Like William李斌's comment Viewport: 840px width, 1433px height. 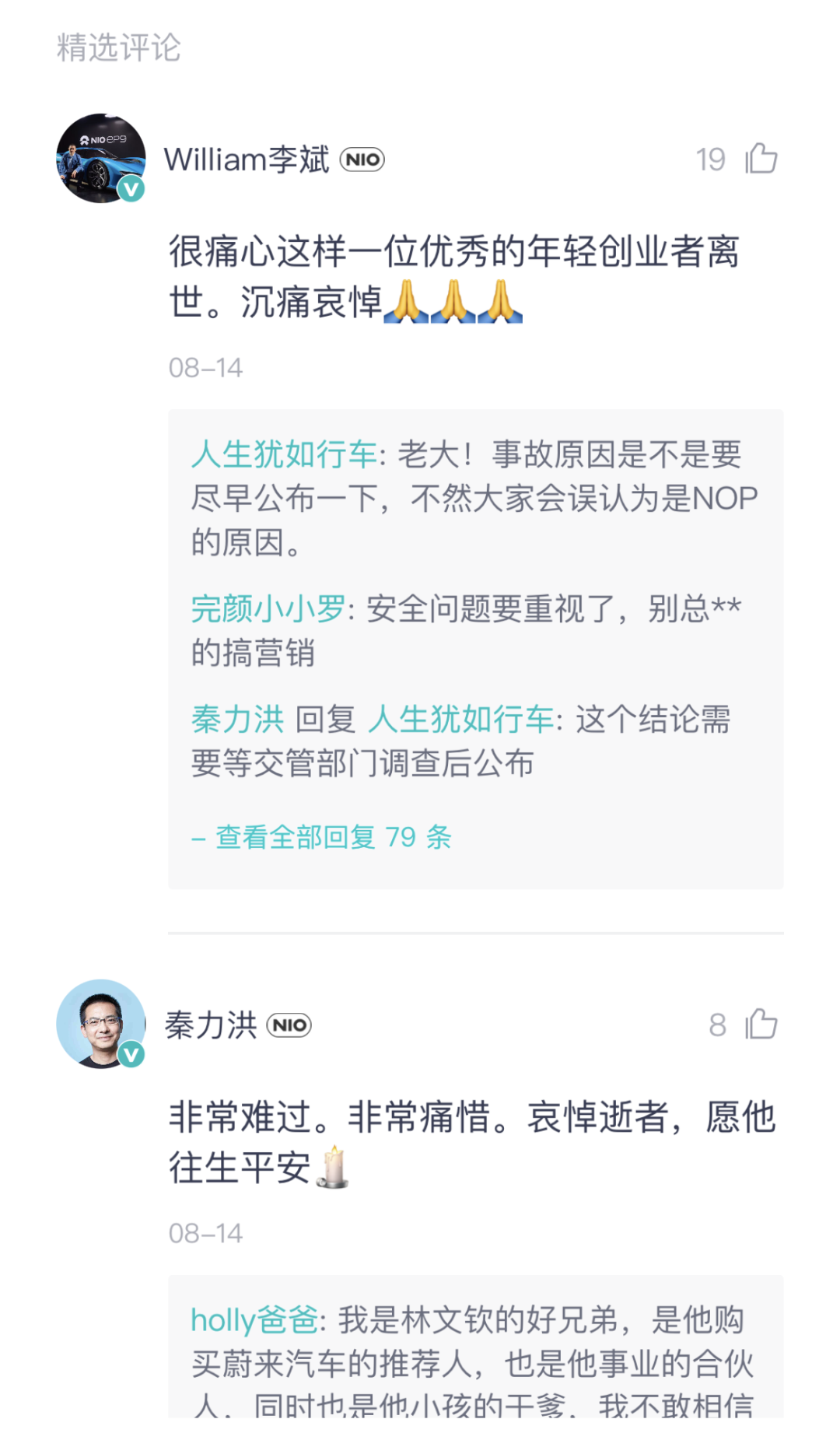pos(761,159)
